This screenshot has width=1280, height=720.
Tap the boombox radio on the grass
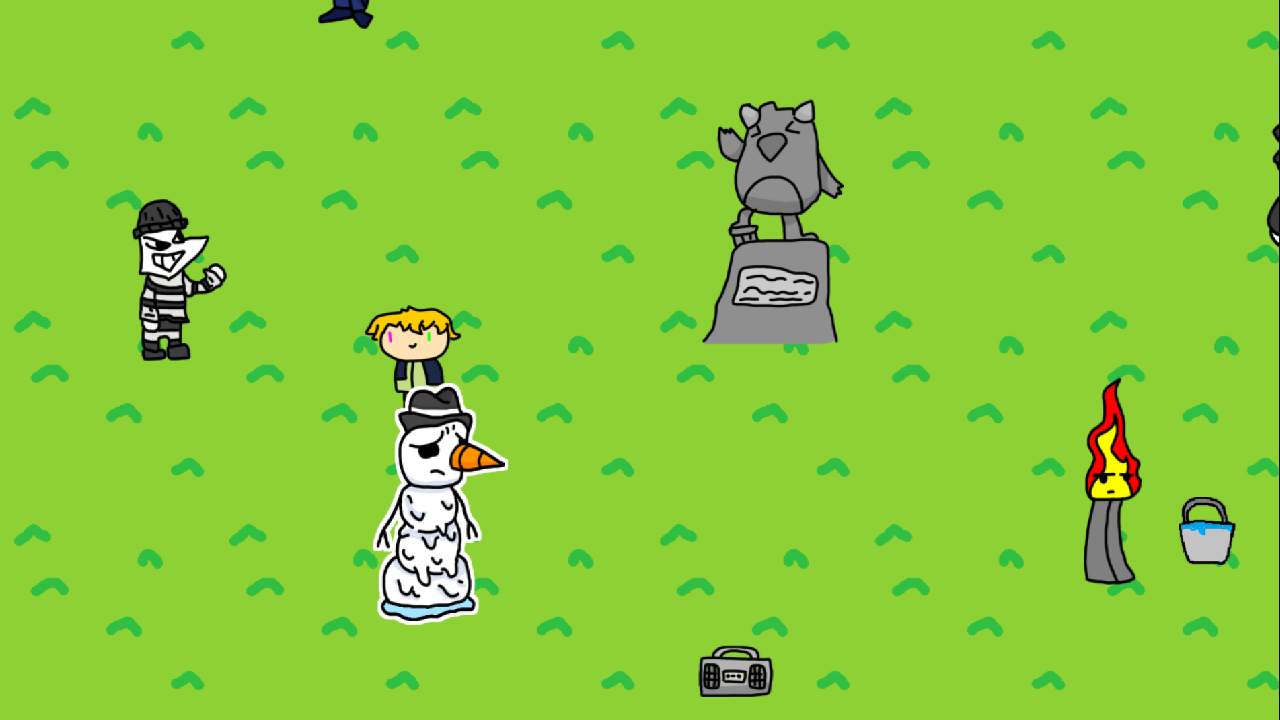click(x=735, y=672)
